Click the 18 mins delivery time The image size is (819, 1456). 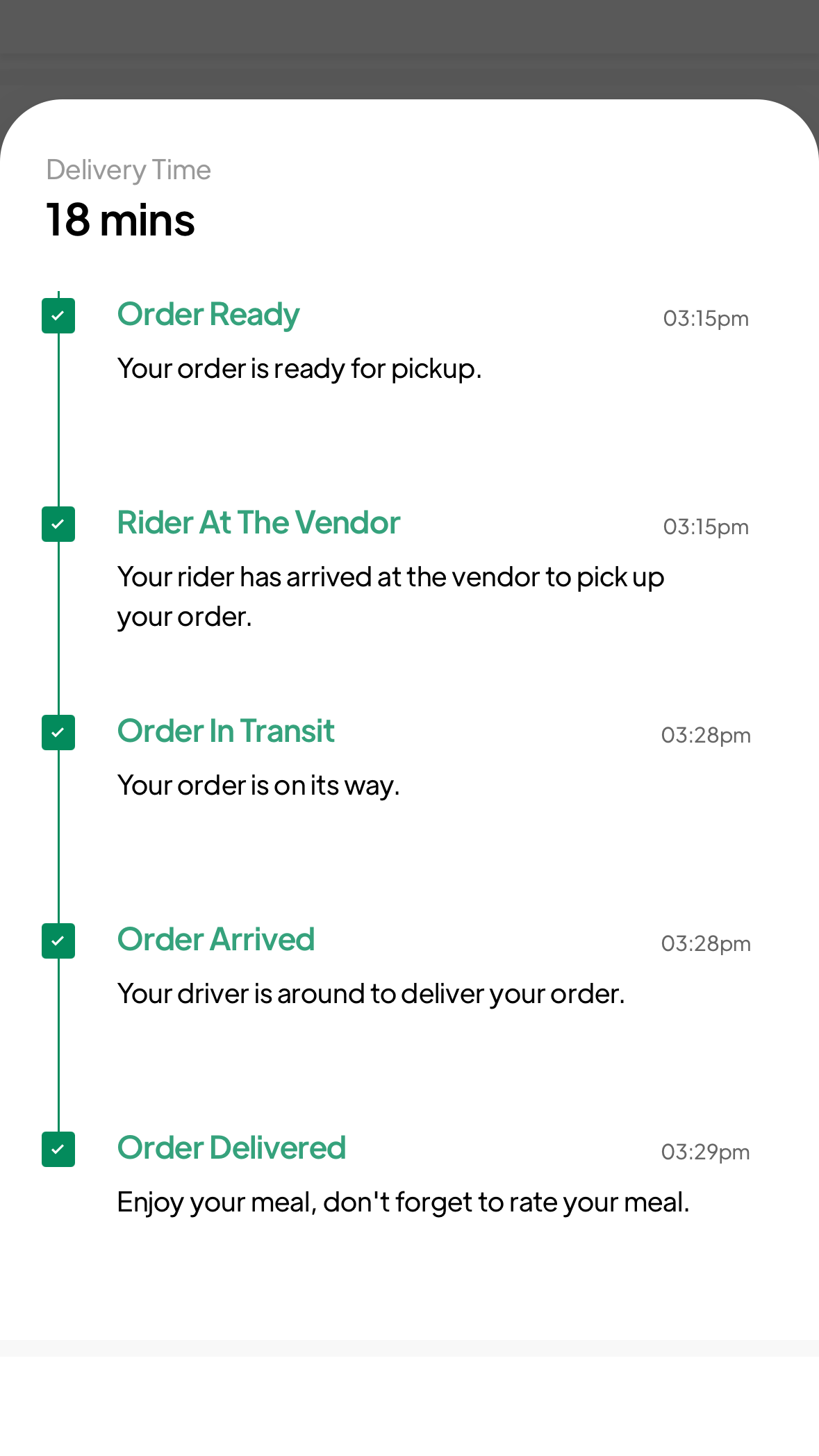[x=120, y=220]
